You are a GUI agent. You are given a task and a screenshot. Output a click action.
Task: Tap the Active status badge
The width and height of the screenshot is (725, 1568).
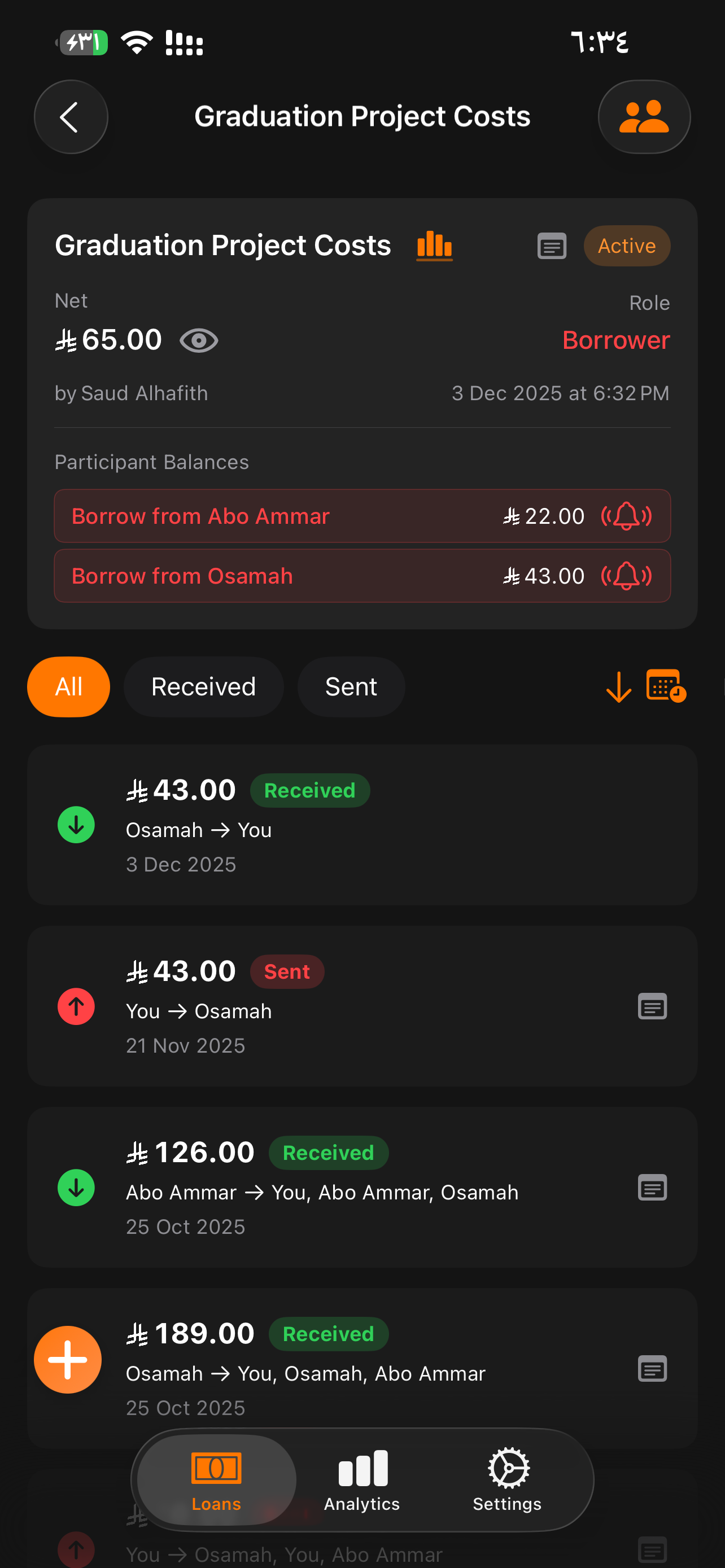[626, 246]
